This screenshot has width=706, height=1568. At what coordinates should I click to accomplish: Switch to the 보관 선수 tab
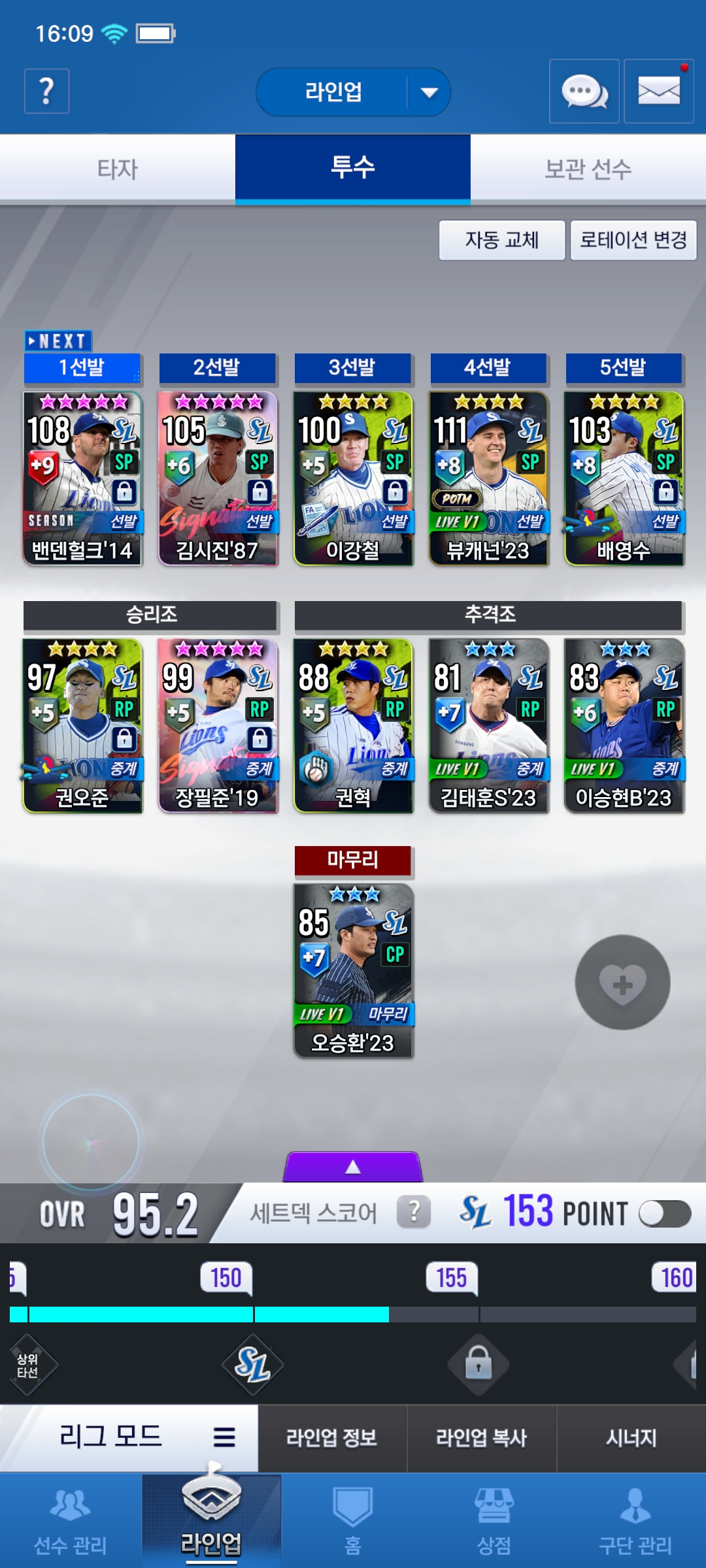click(588, 169)
